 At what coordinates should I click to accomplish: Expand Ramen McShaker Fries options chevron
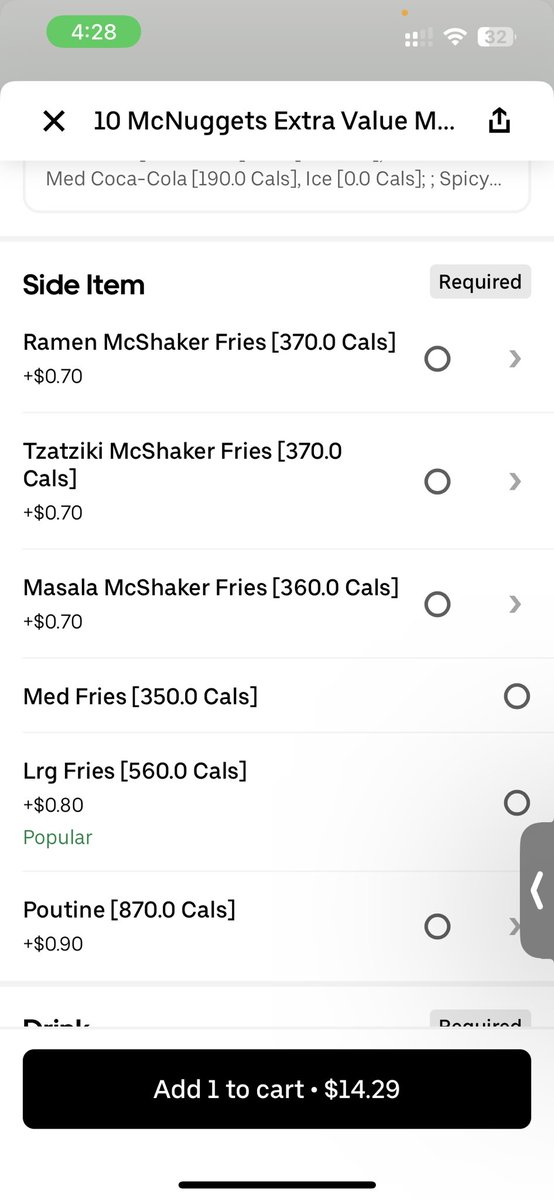[515, 359]
